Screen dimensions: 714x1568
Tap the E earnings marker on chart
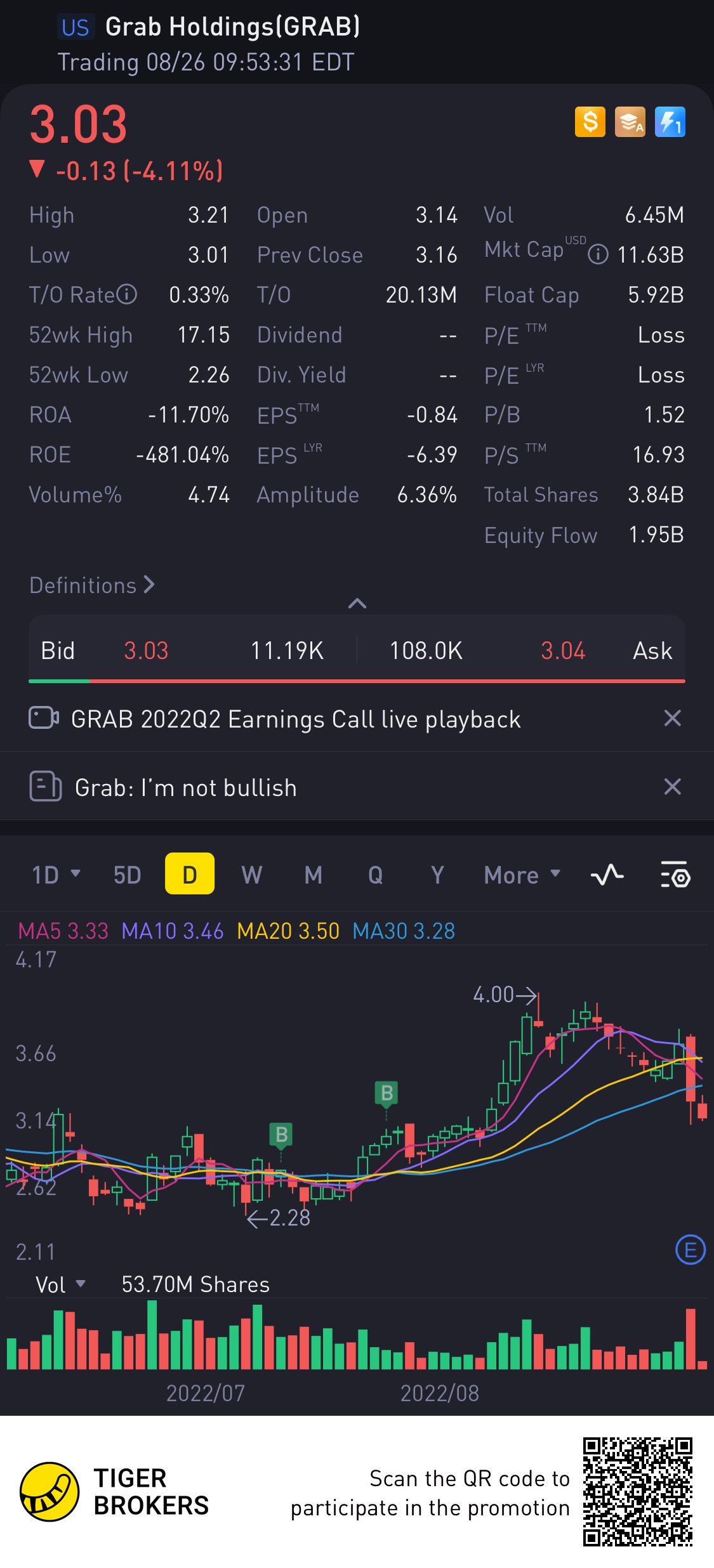point(691,1250)
